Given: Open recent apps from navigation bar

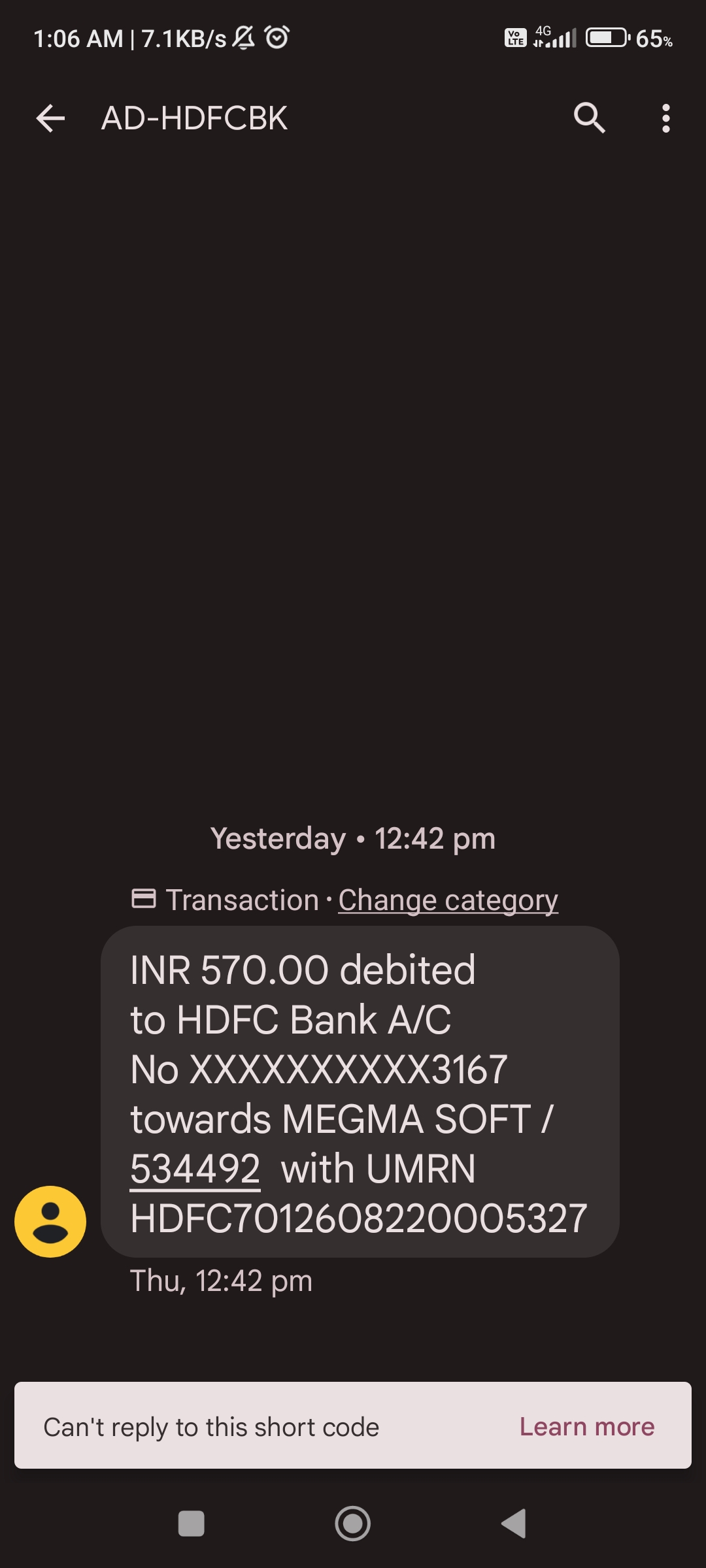Looking at the screenshot, I should (192, 1524).
